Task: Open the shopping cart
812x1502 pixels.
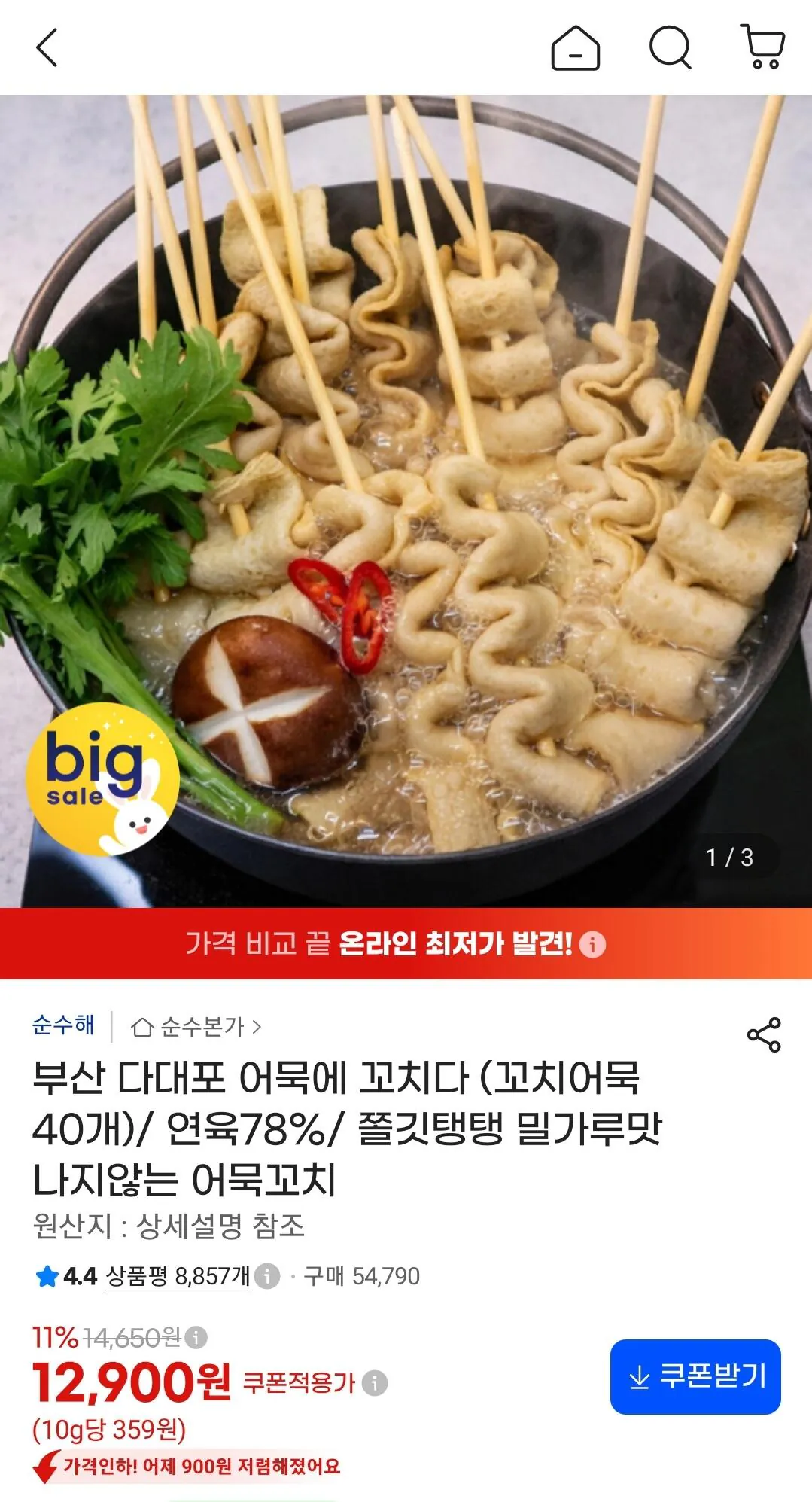Action: point(763,47)
